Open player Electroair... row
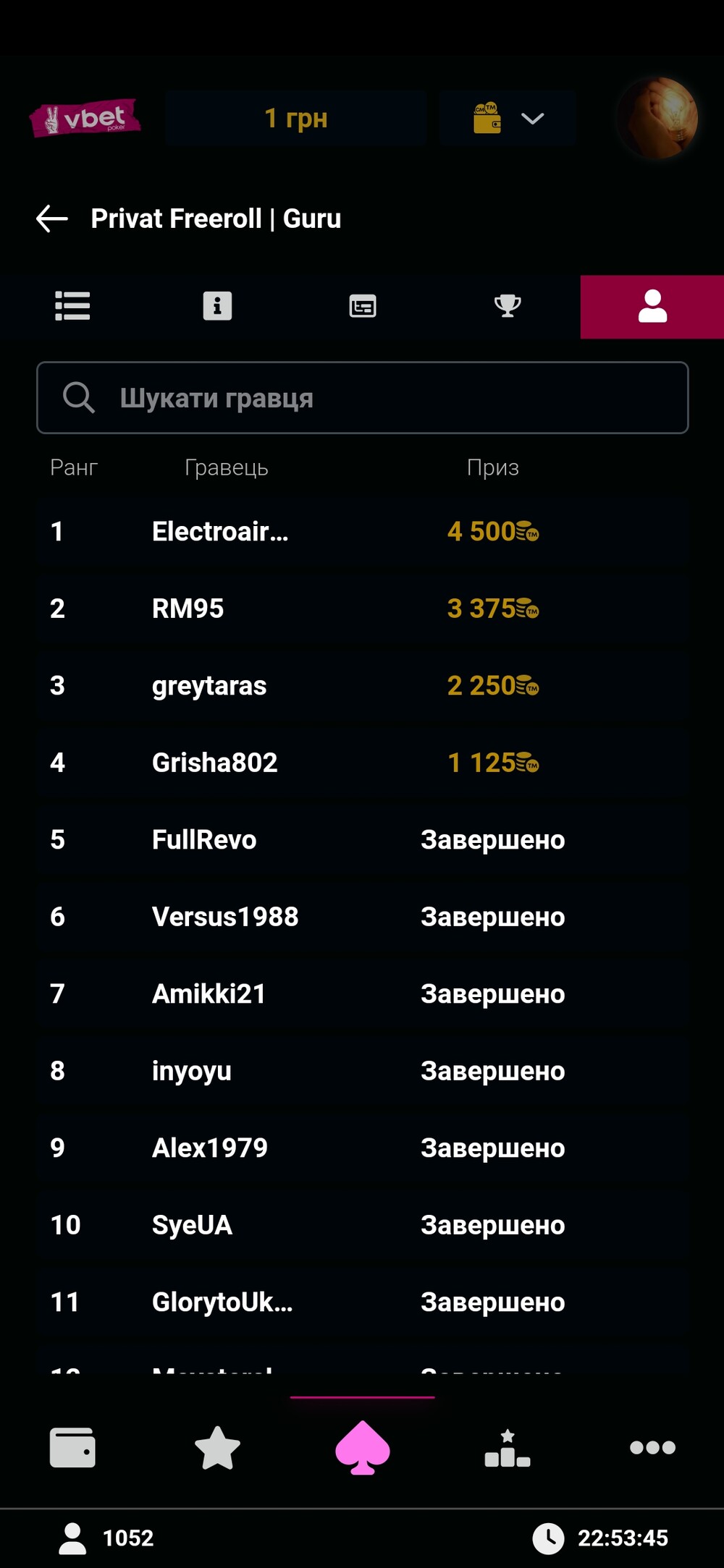The width and height of the screenshot is (724, 1568). (362, 532)
